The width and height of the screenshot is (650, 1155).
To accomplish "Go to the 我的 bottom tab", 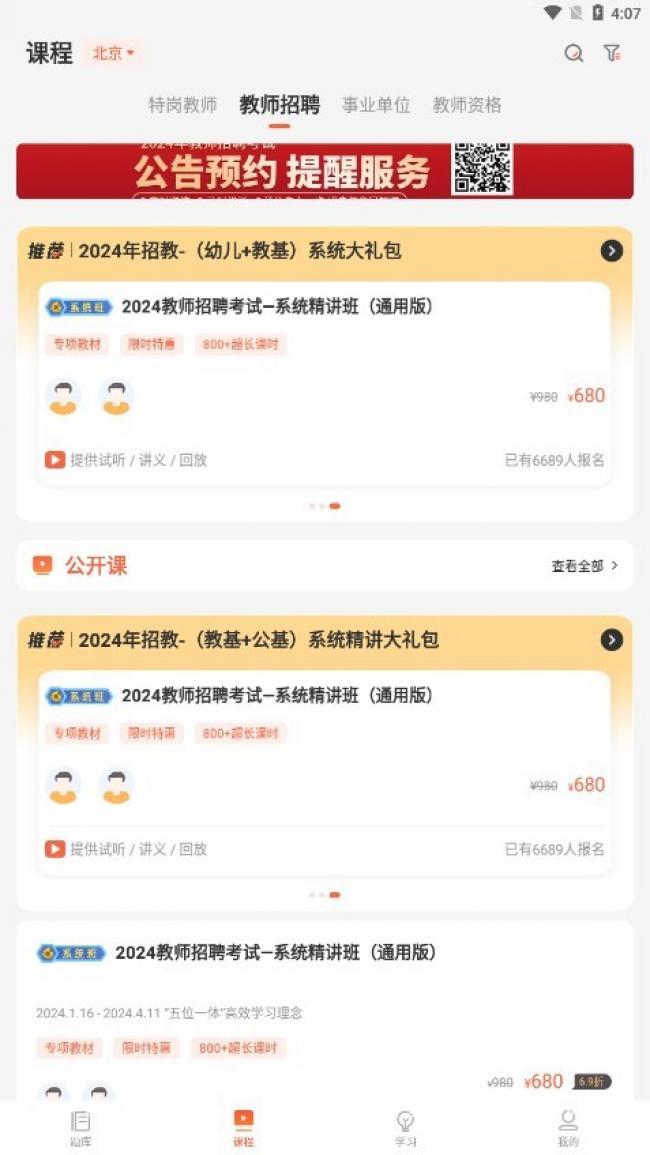I will pyautogui.click(x=568, y=1128).
